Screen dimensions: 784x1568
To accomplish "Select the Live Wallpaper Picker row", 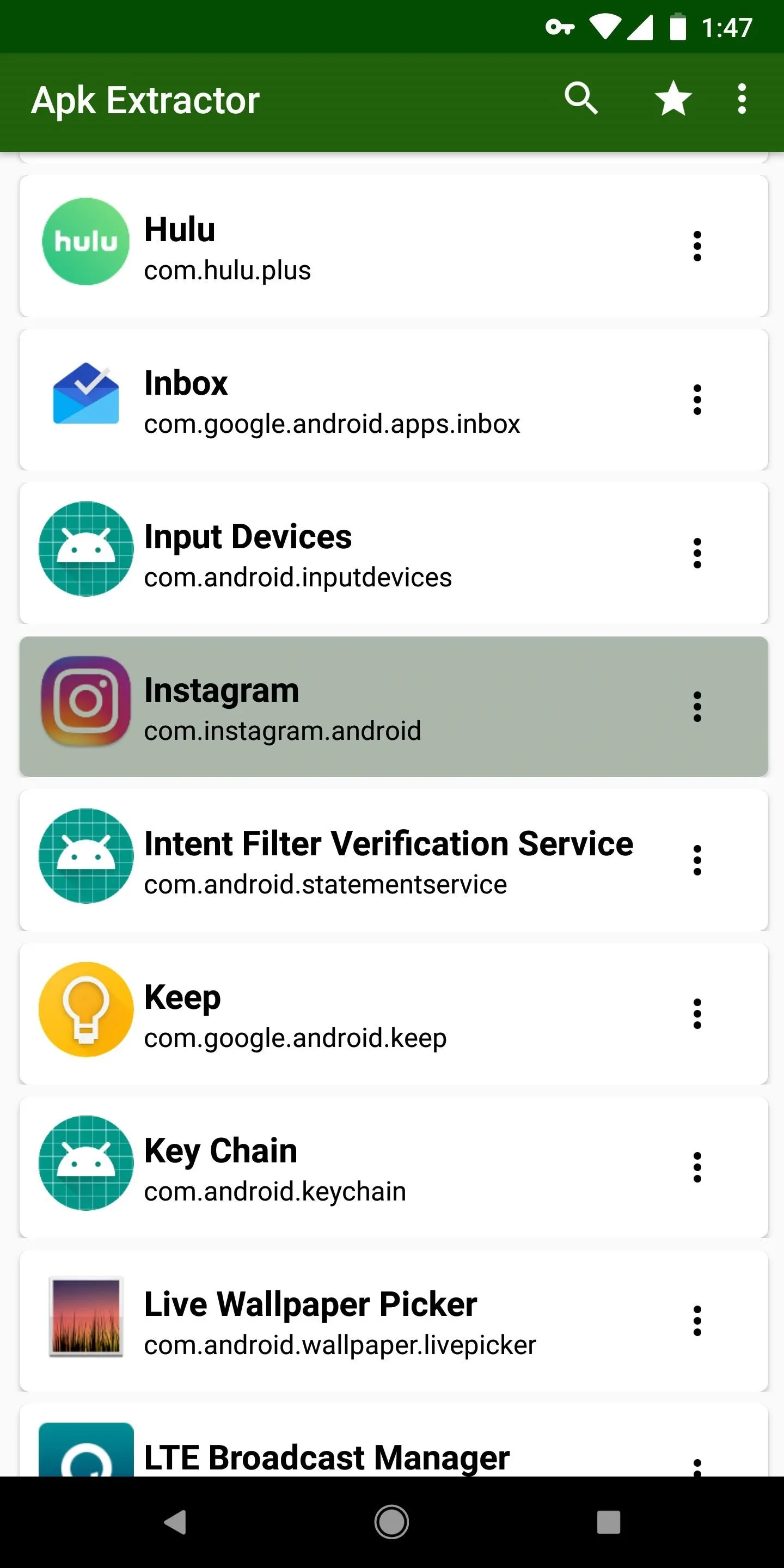I will [x=394, y=1320].
